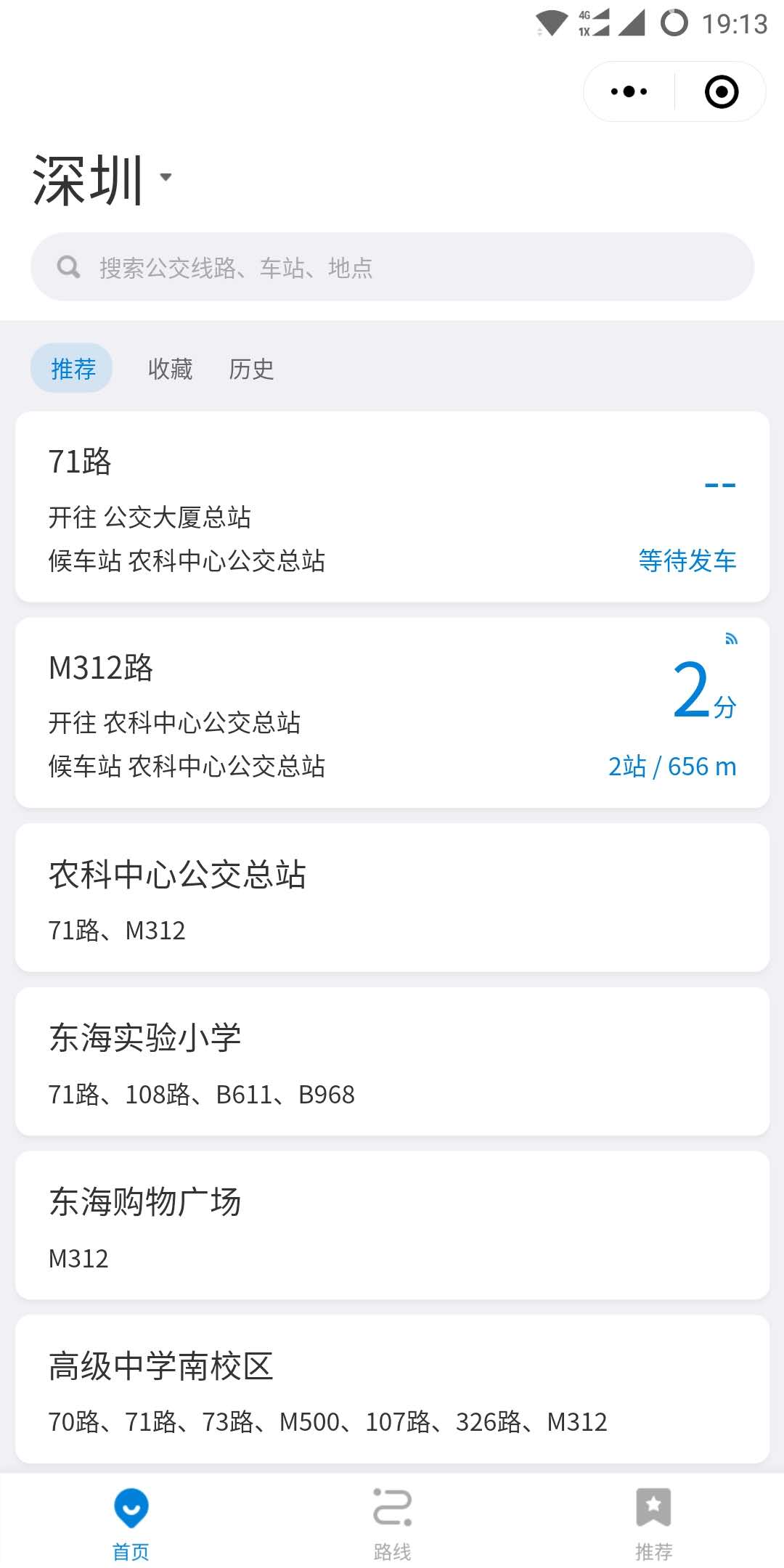The image size is (784, 1568).
Task: Open the 东海实验小学 station card
Action: pos(392,1061)
